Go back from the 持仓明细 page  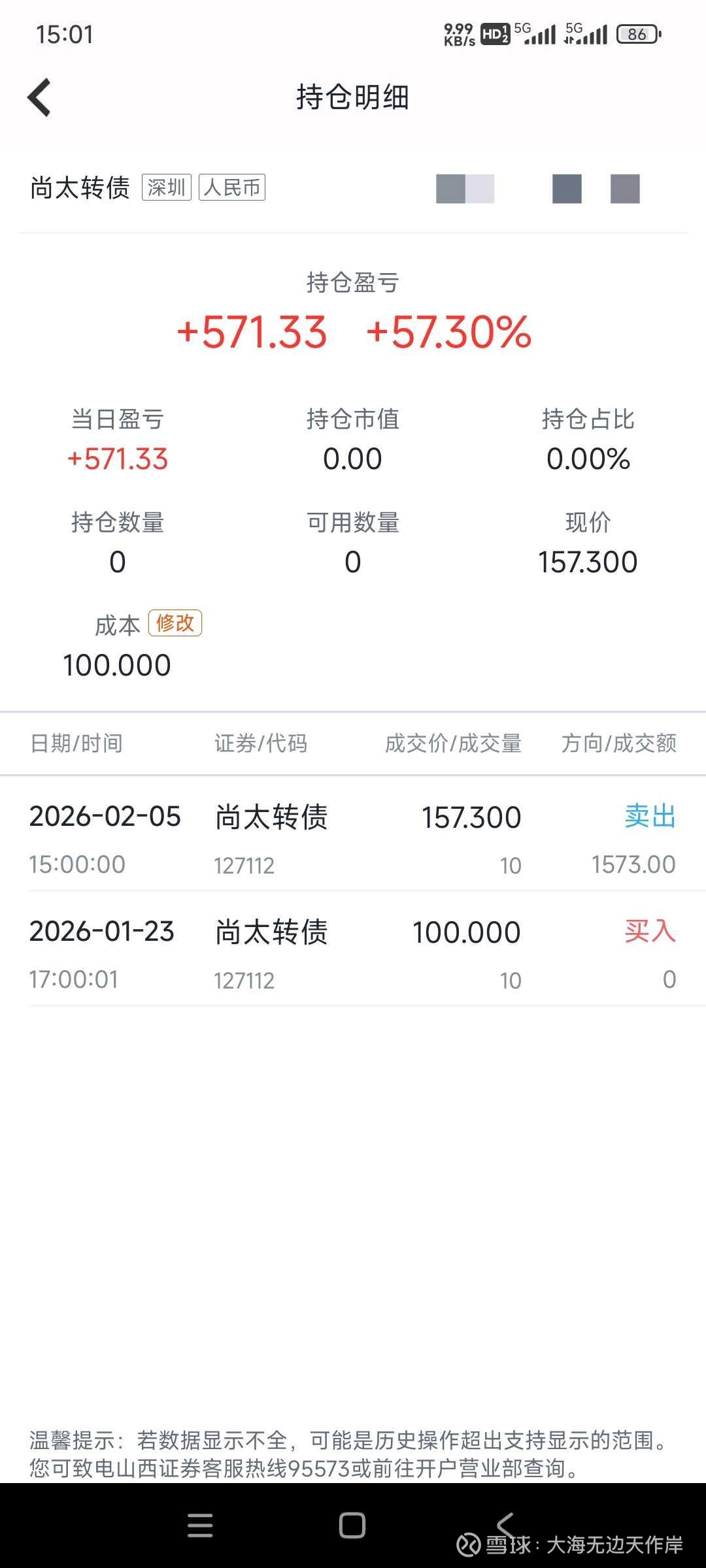pos(39,97)
